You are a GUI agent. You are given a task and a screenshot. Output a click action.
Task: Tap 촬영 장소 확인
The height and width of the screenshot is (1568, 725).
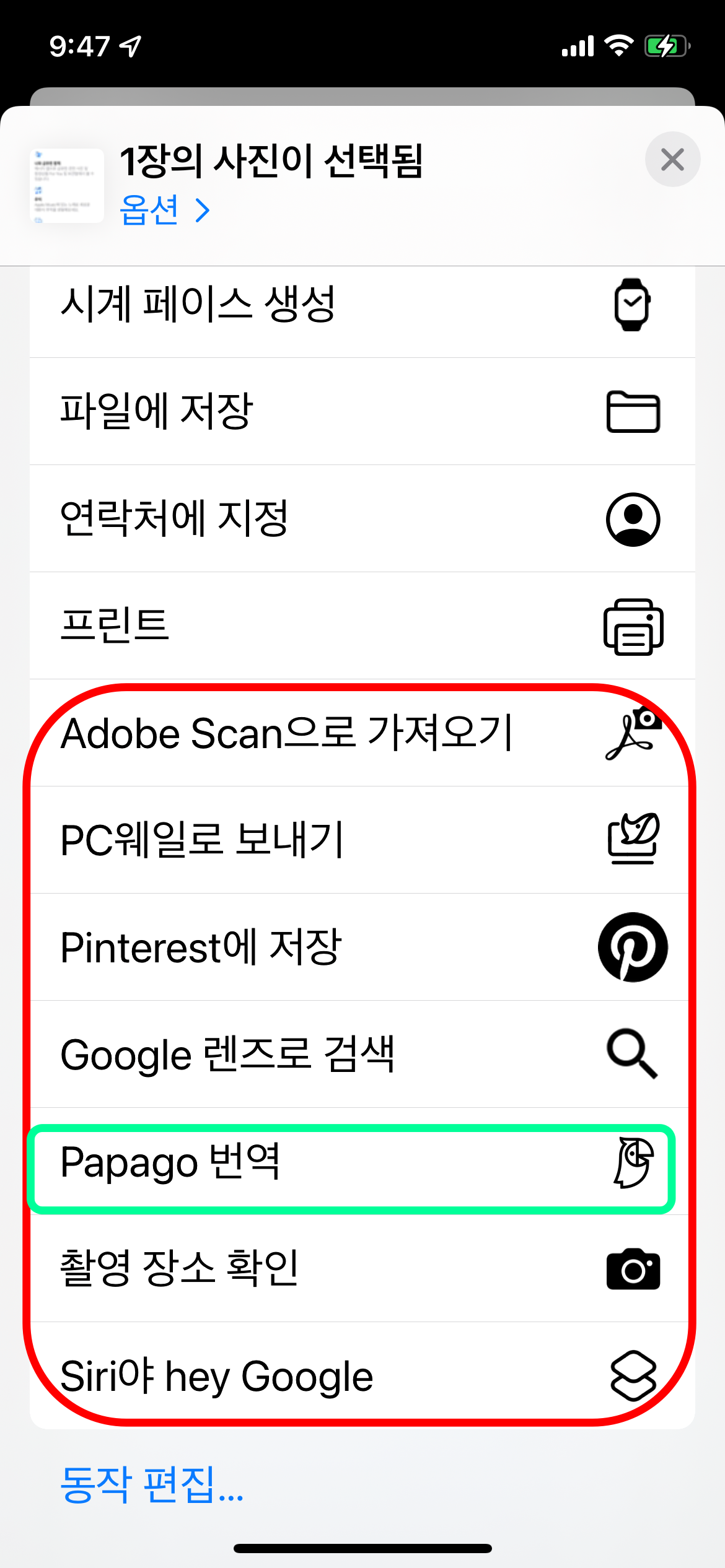(x=362, y=1268)
